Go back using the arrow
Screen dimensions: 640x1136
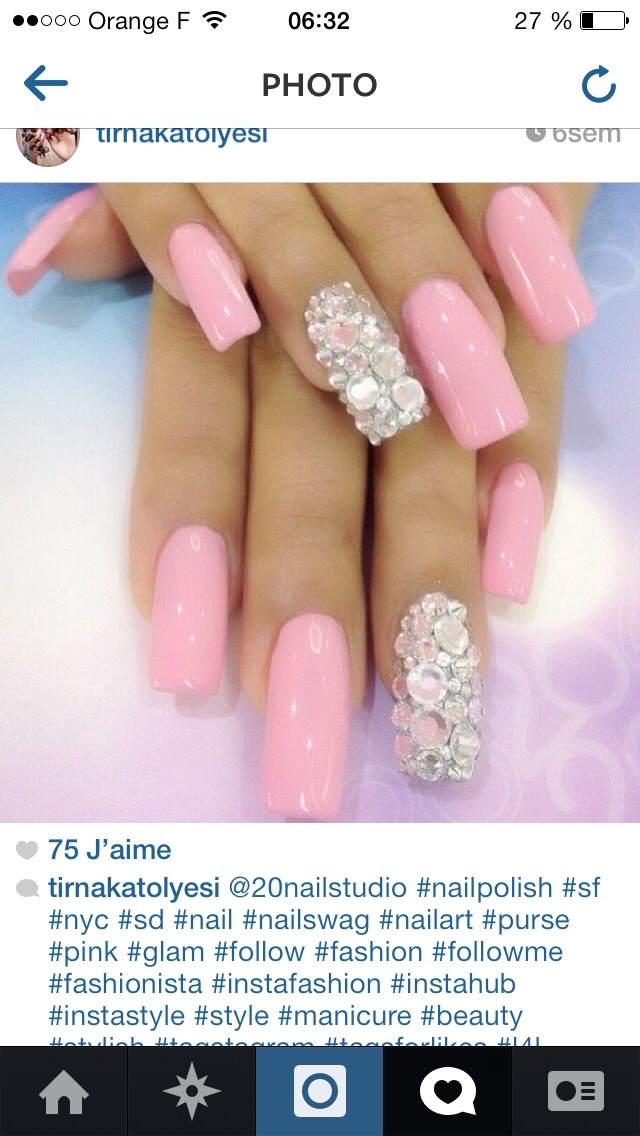tap(45, 84)
